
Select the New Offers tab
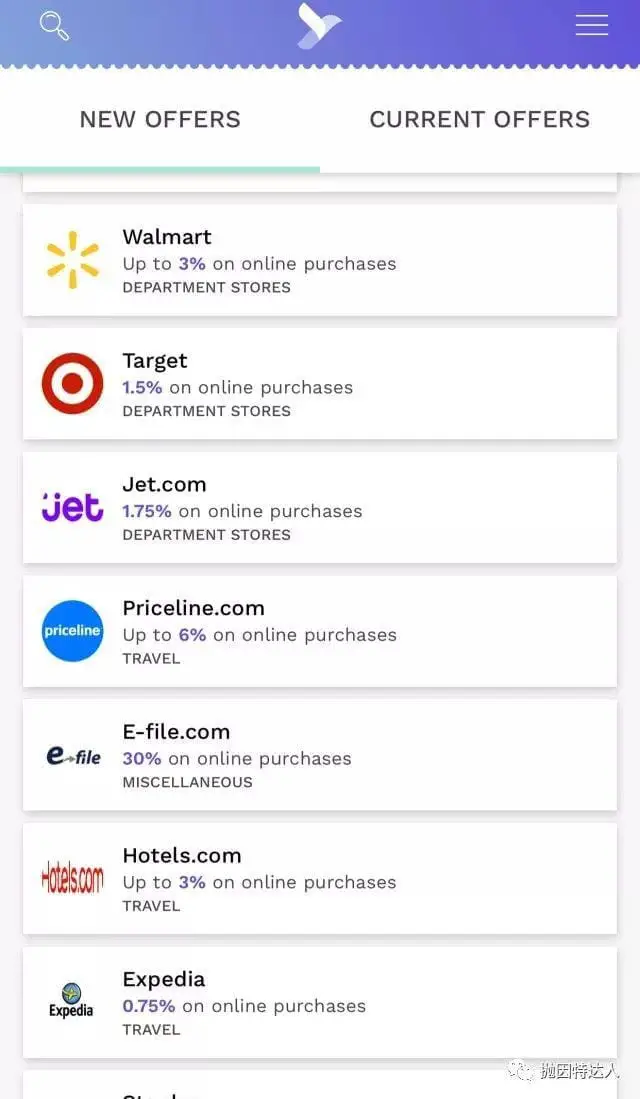coord(160,120)
